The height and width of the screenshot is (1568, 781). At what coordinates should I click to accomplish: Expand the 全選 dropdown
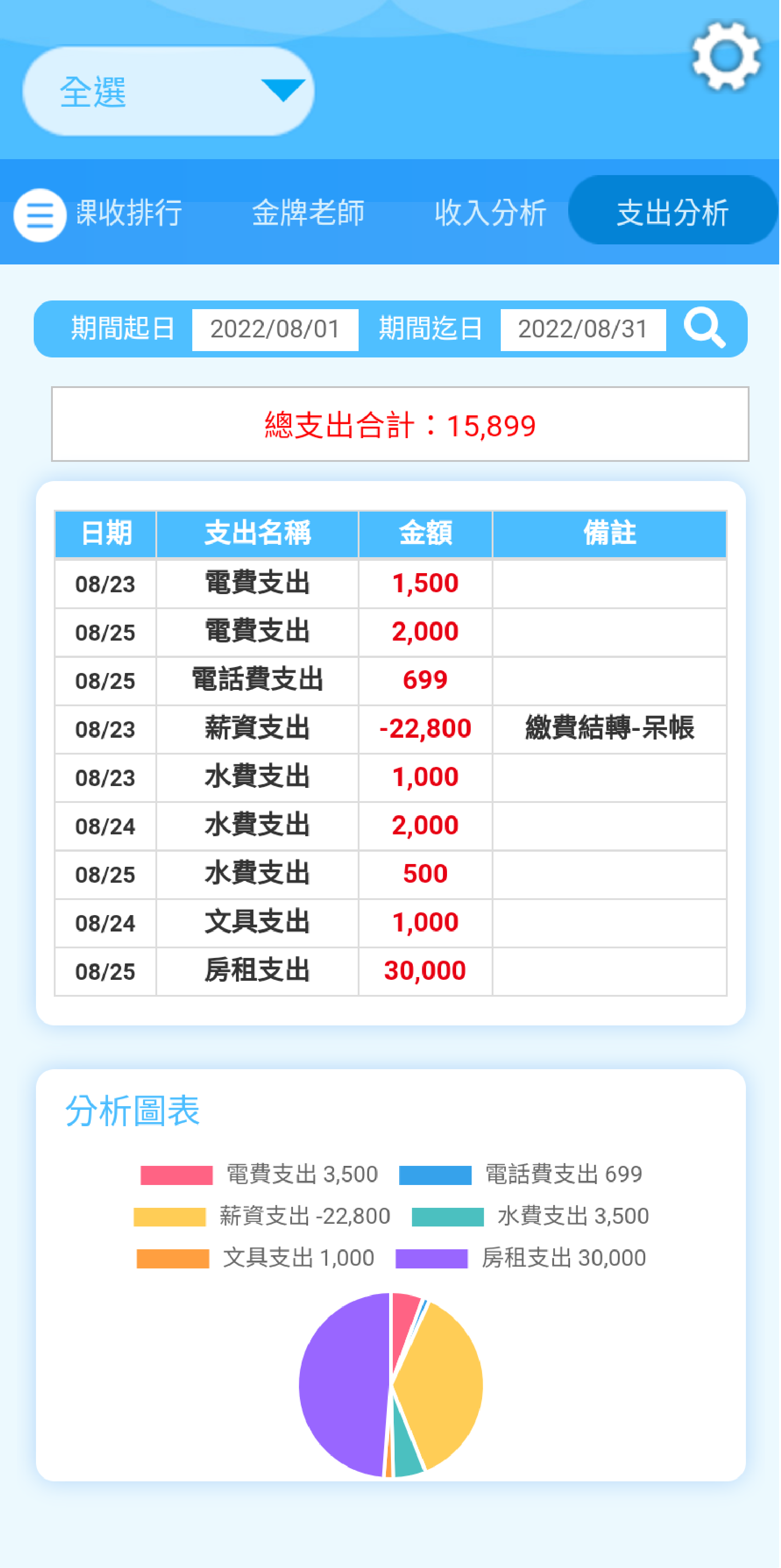(x=169, y=91)
